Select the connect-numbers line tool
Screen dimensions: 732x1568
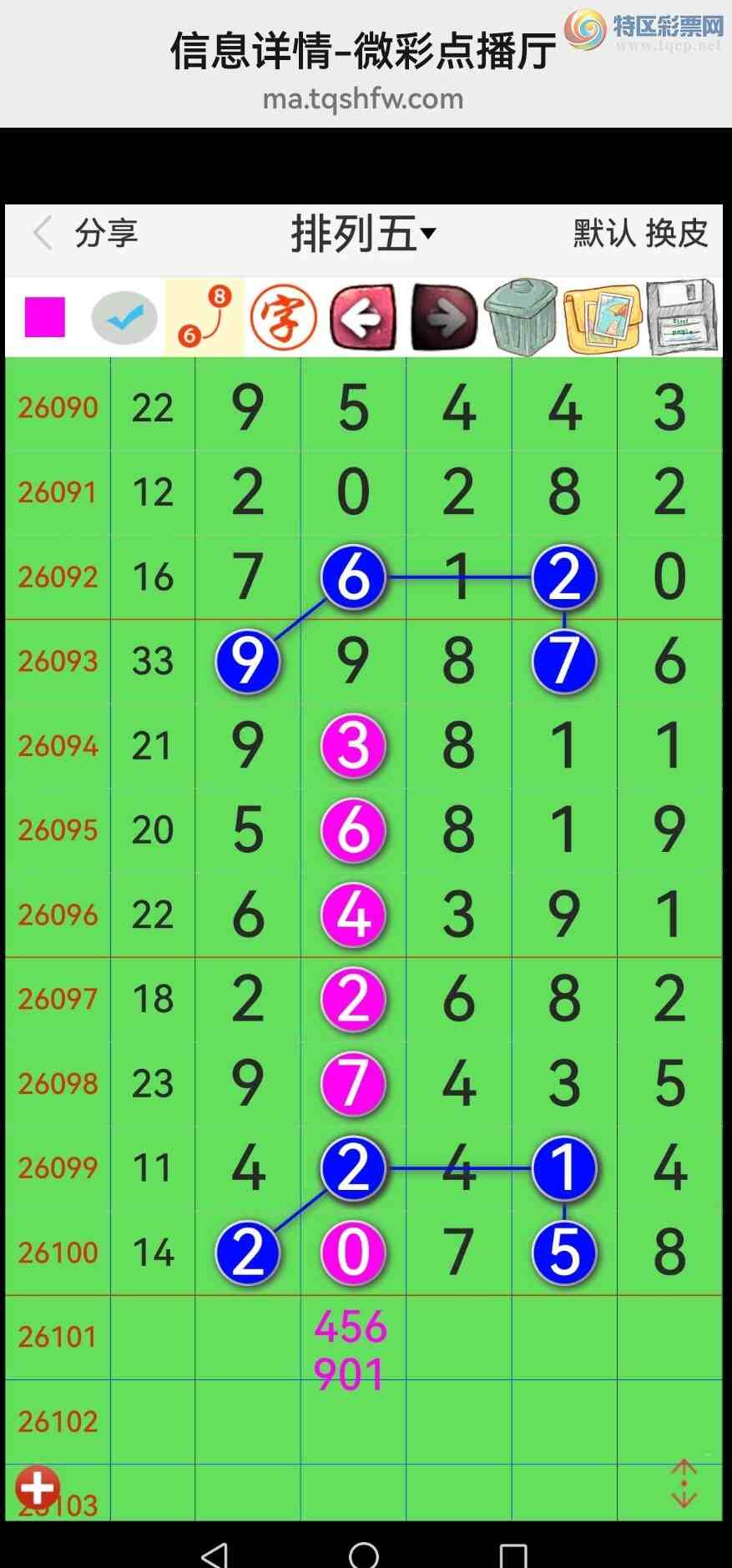coord(204,318)
